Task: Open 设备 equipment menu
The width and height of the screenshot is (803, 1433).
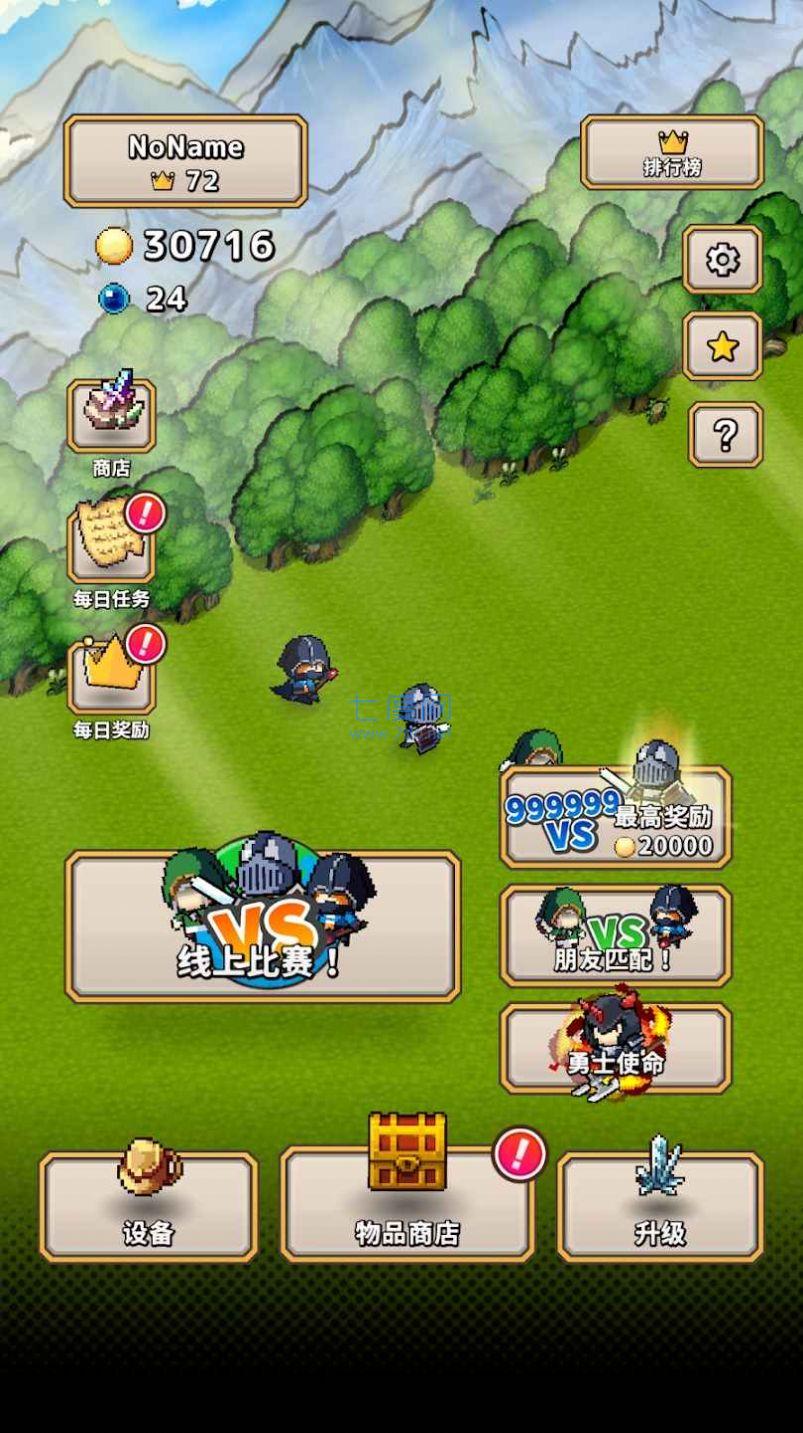Action: pos(148,1207)
